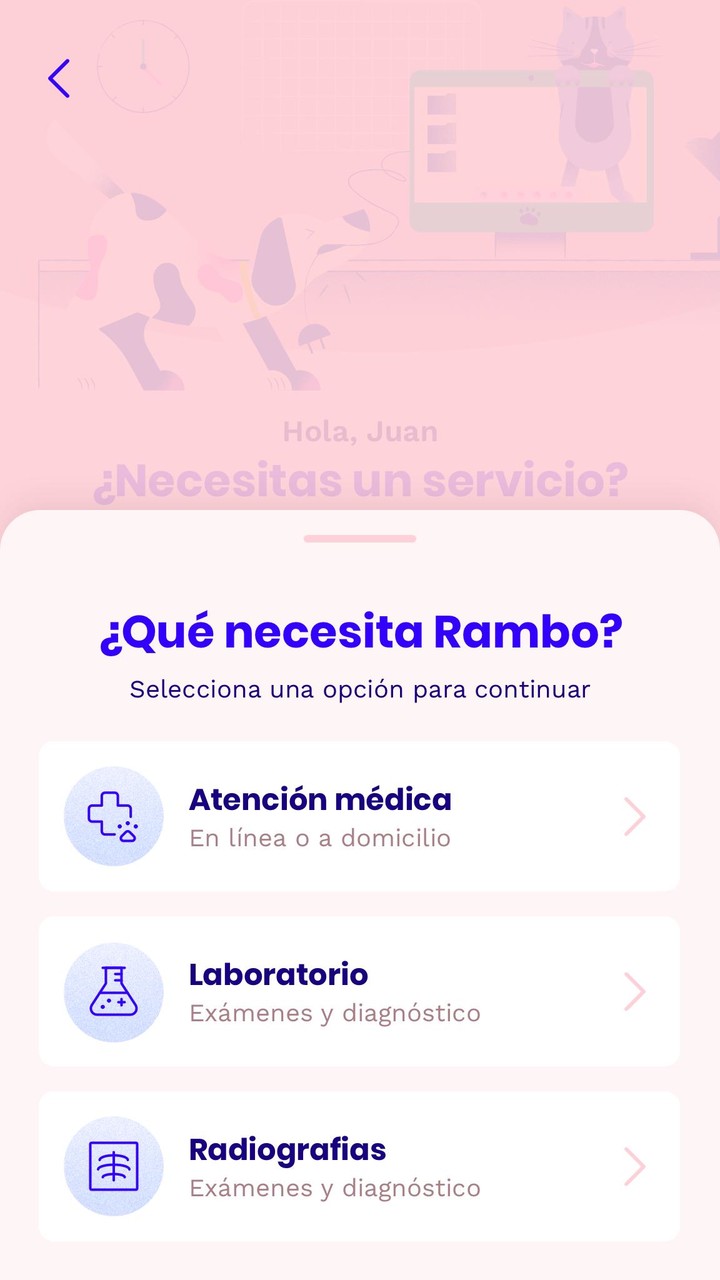Tap the bottom sheet drag handle
This screenshot has height=1280, width=720.
point(360,539)
